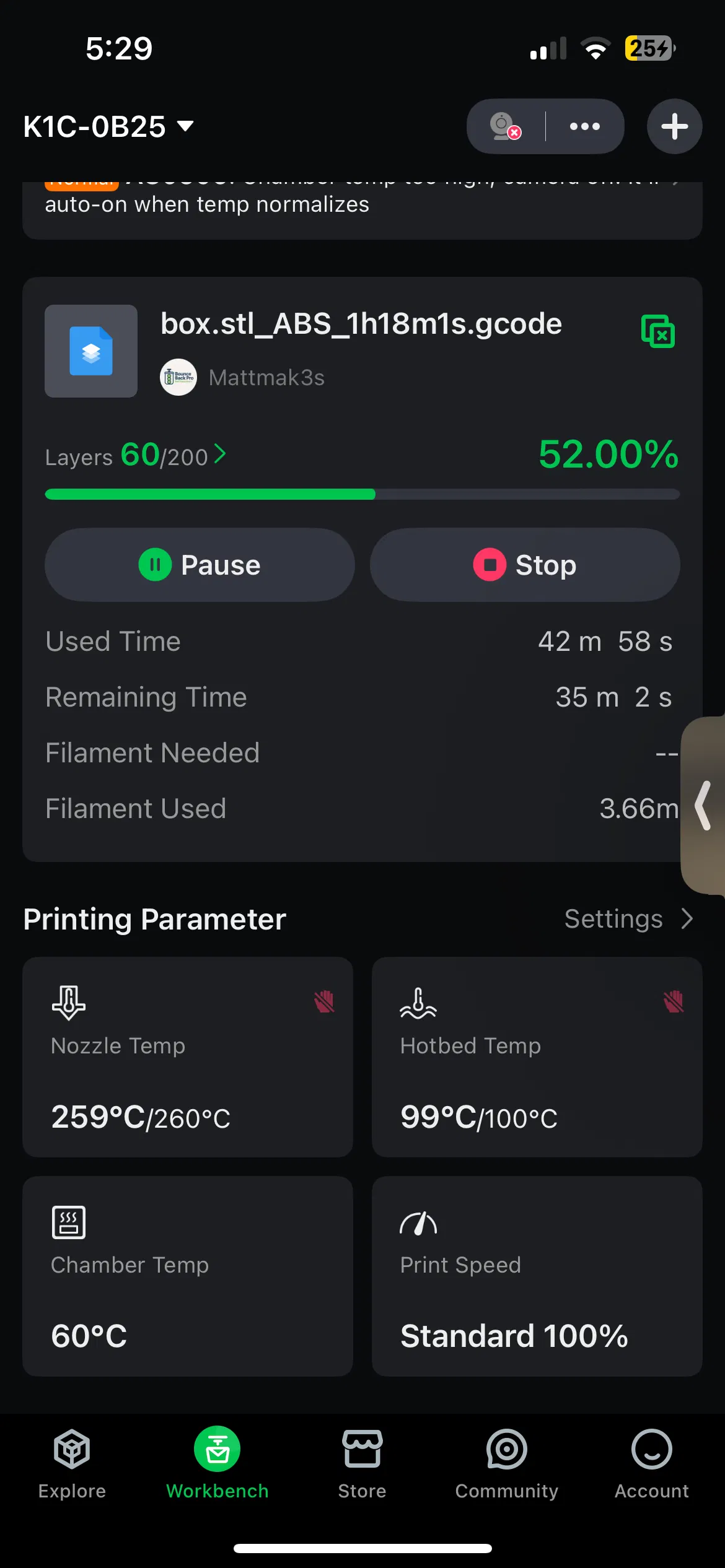Open the three-dot more options menu
Viewport: 725px width, 1568px height.
(x=584, y=126)
